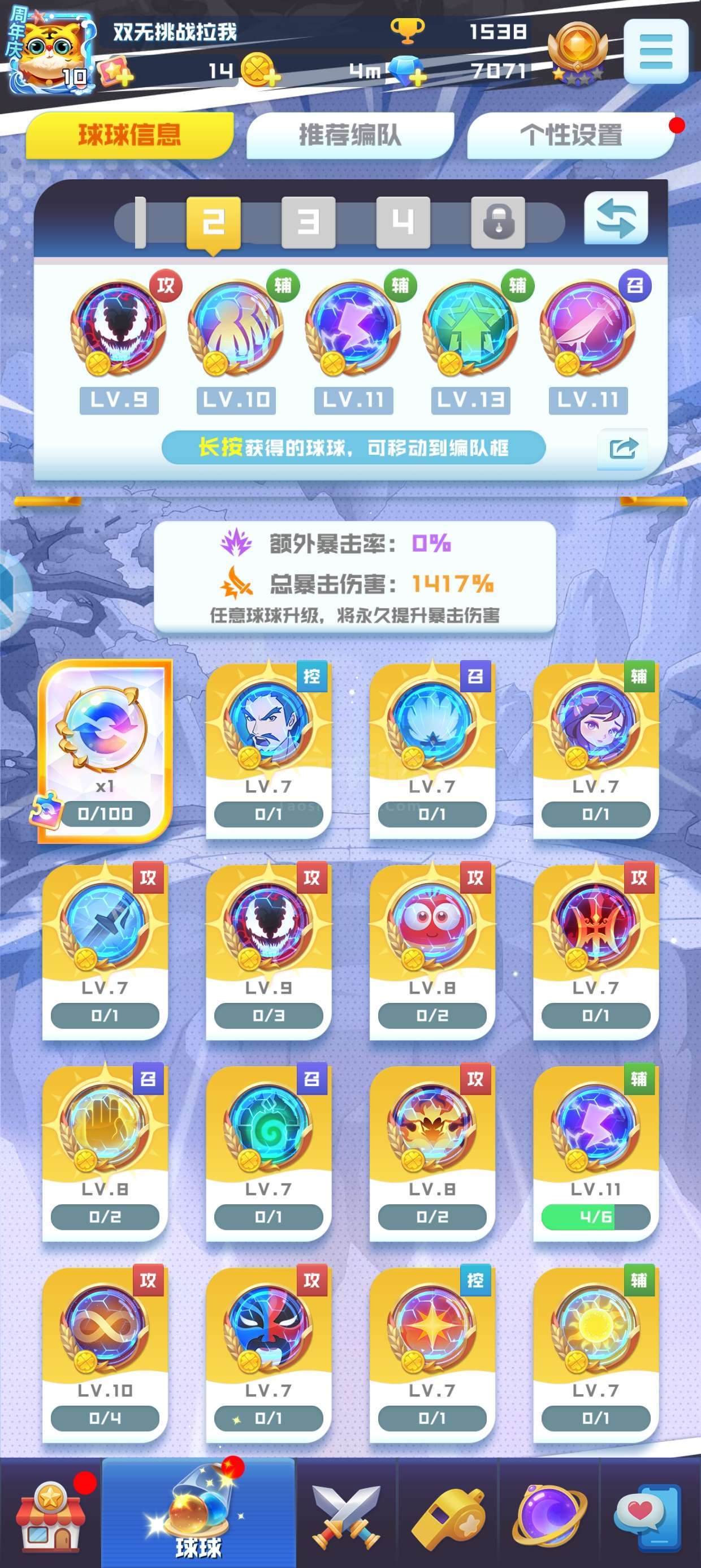The height and width of the screenshot is (1568, 701).
Task: Open the lightning ball card with 4/6 progress
Action: [596, 1153]
